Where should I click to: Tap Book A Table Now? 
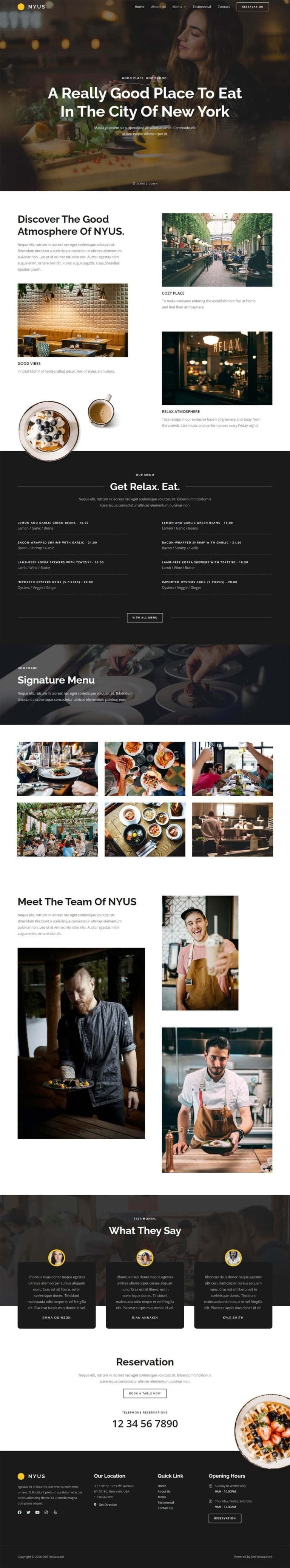(145, 1393)
